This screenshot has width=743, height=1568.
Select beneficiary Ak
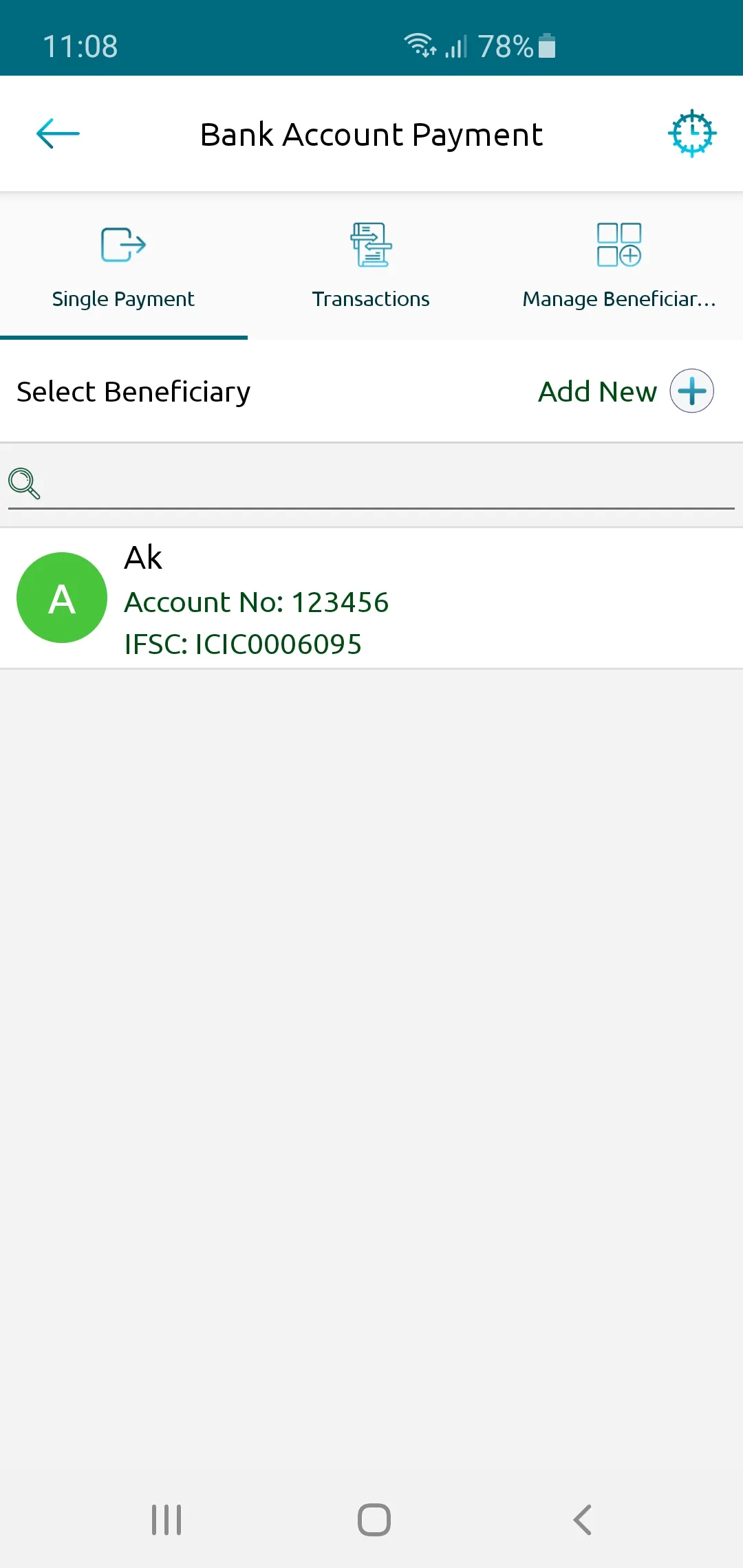371,598
